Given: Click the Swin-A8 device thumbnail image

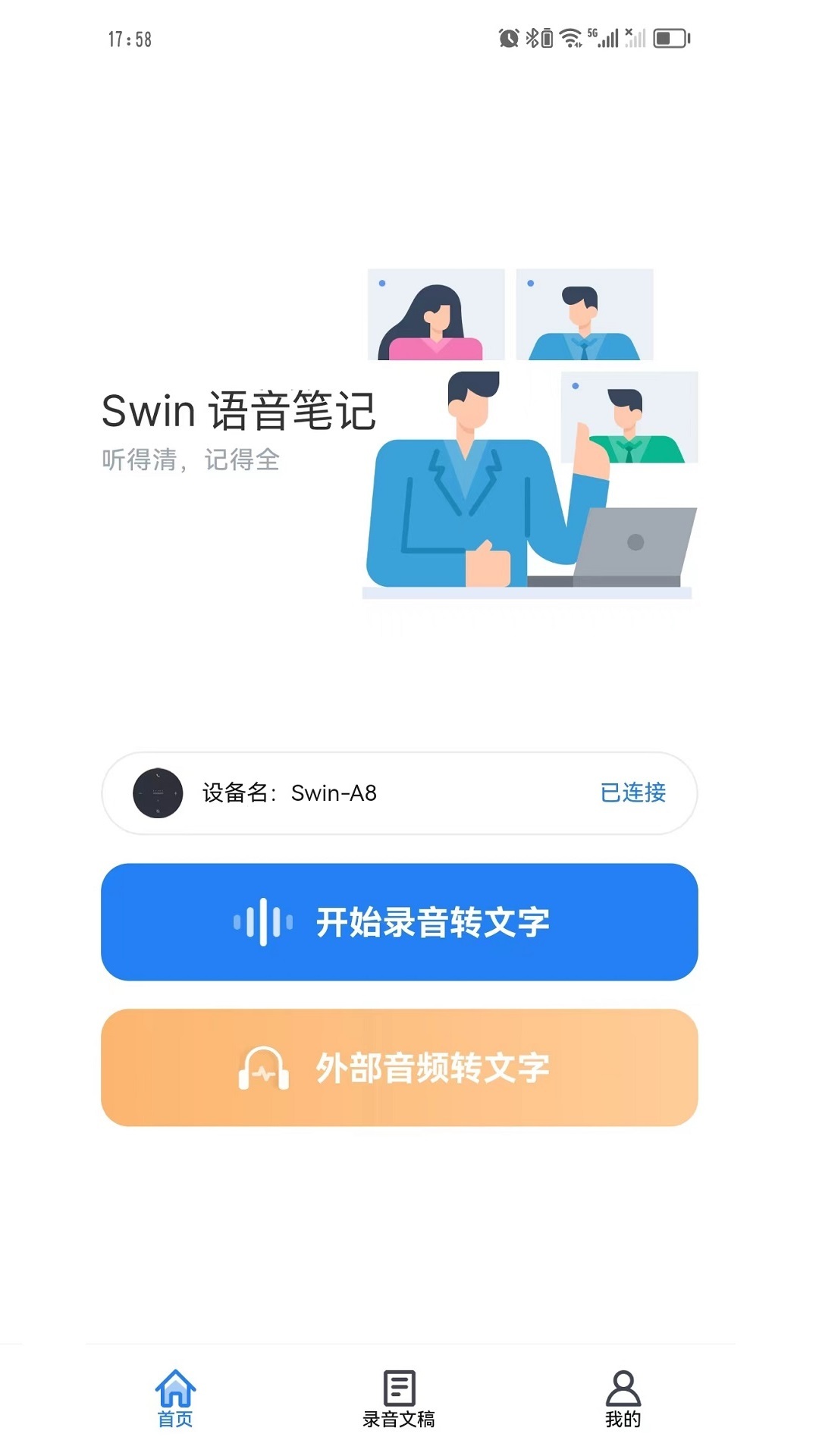Looking at the screenshot, I should tap(157, 793).
